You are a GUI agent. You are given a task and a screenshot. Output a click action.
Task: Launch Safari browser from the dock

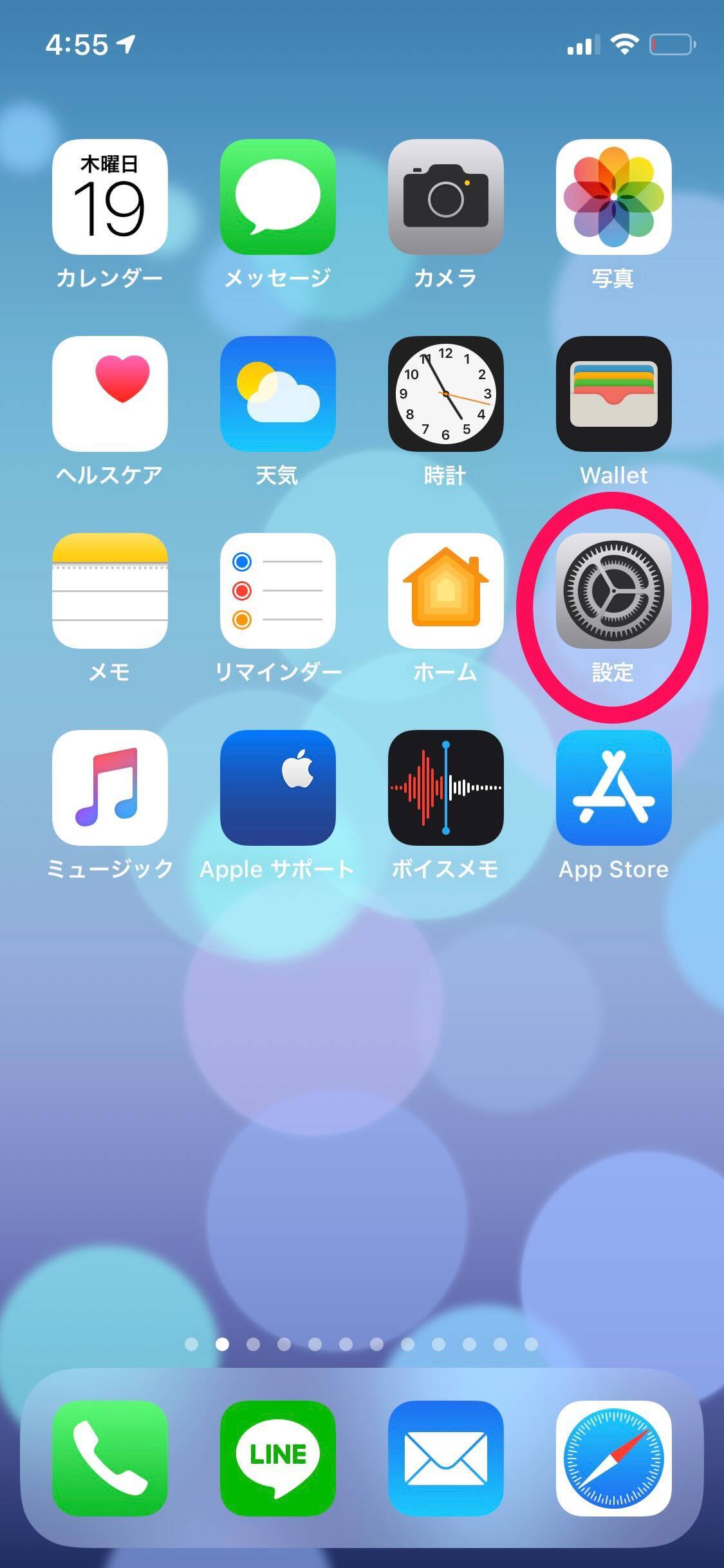(613, 1459)
